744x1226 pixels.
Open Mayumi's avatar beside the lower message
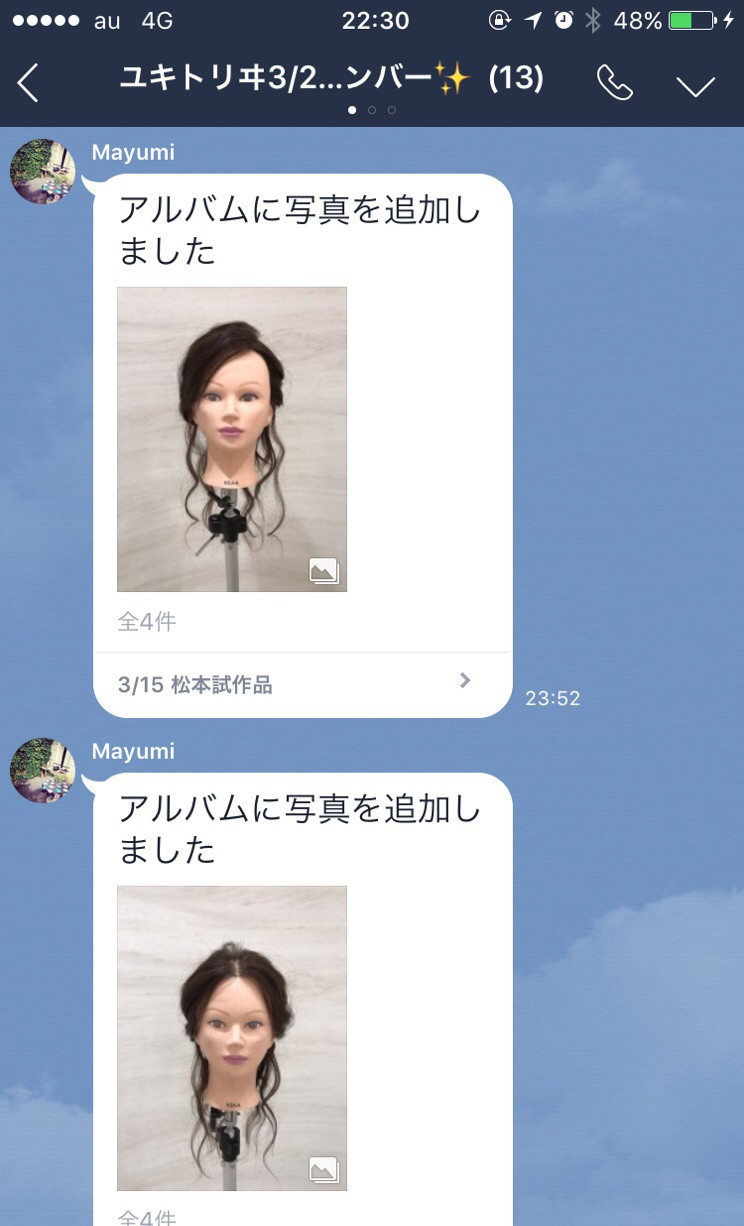[x=42, y=770]
